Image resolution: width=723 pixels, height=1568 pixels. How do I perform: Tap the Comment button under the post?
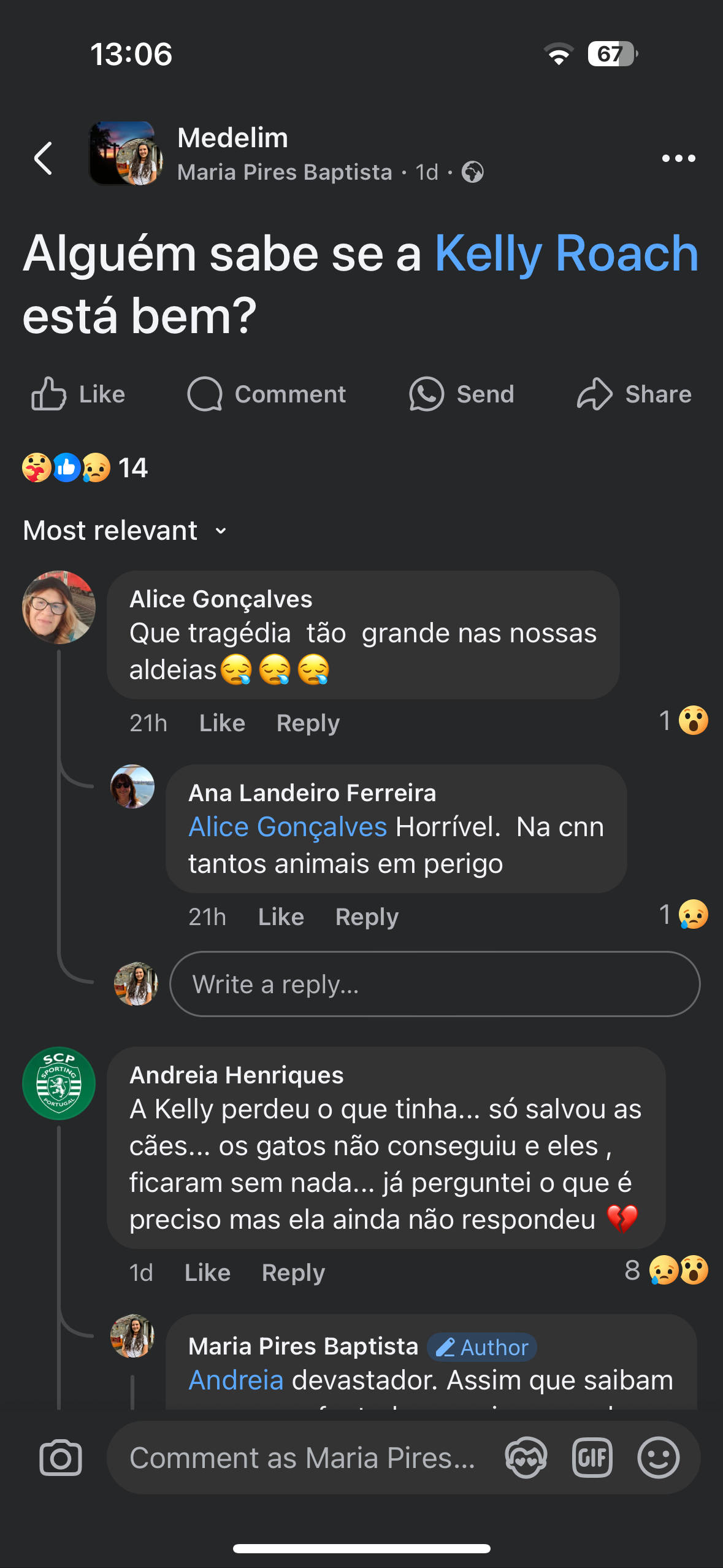coord(267,394)
